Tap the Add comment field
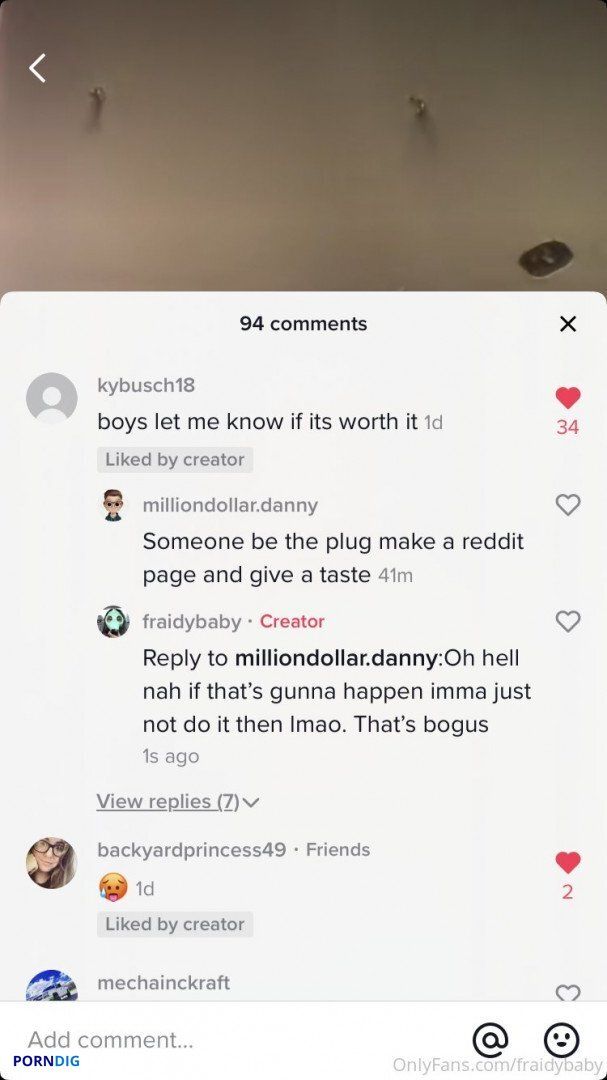Viewport: 607px width, 1080px height. tap(234, 1039)
